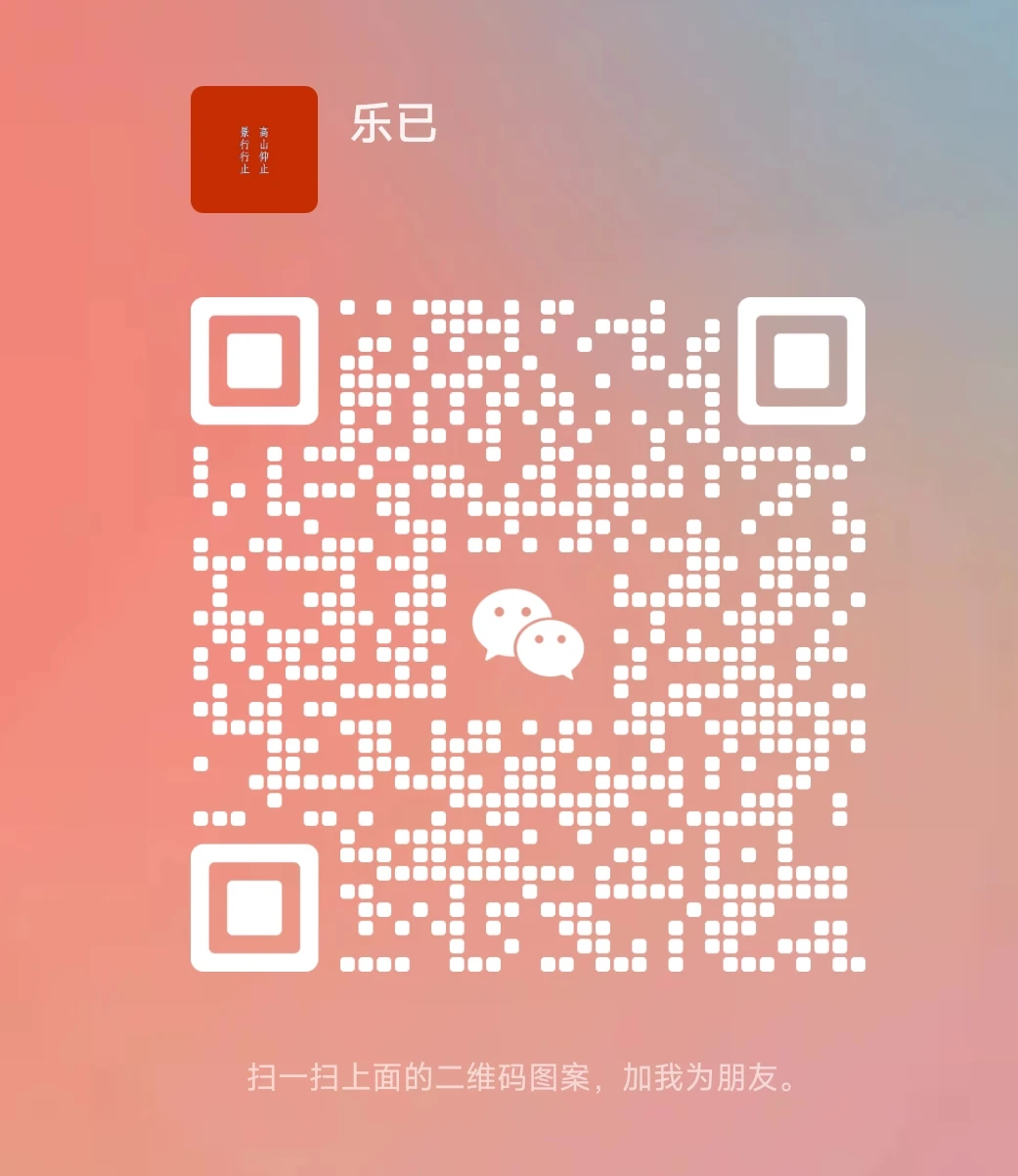Click the inner white square of the top-left finder pattern

point(256,359)
